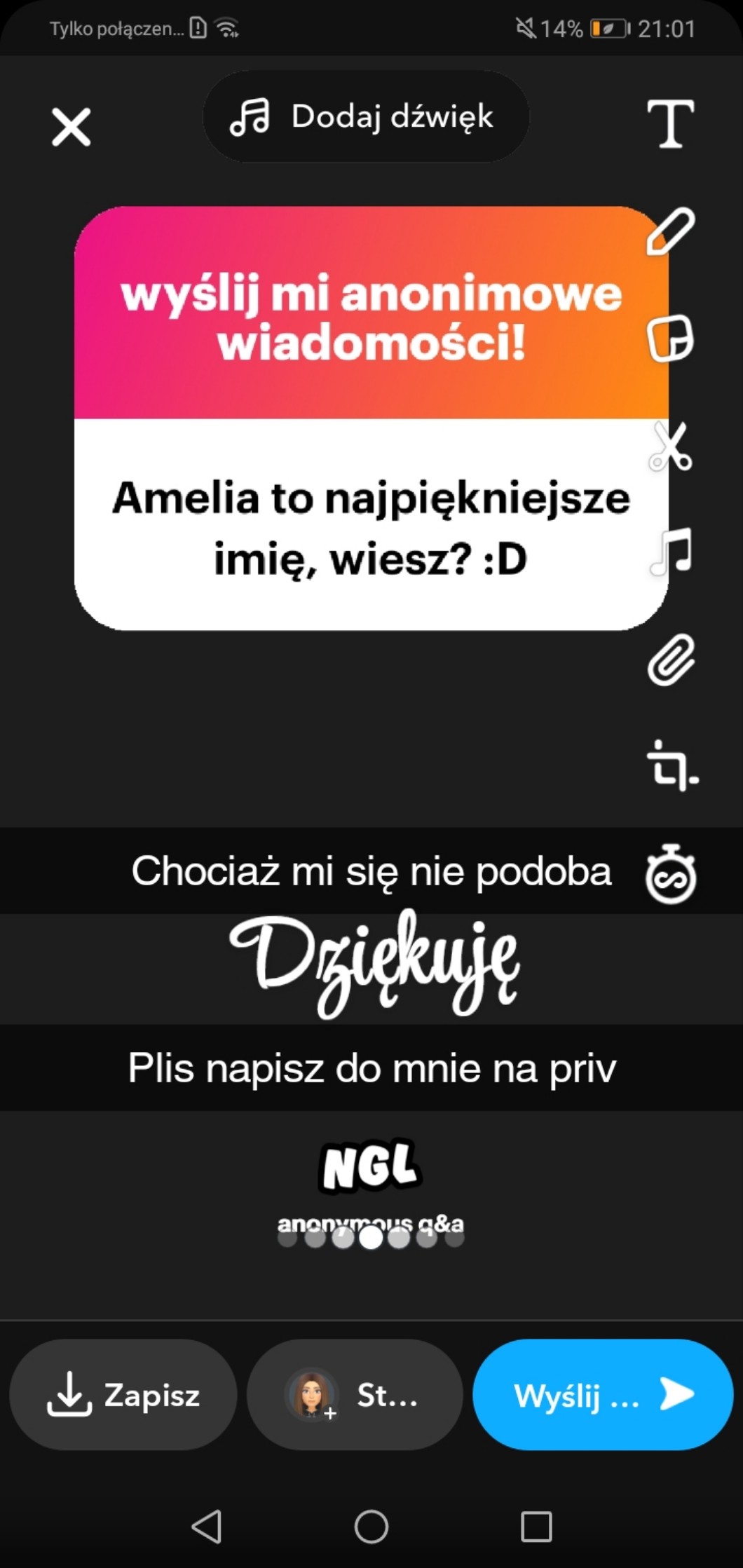Go to the home screen
Image resolution: width=743 pixels, height=1568 pixels.
pyautogui.click(x=371, y=1526)
